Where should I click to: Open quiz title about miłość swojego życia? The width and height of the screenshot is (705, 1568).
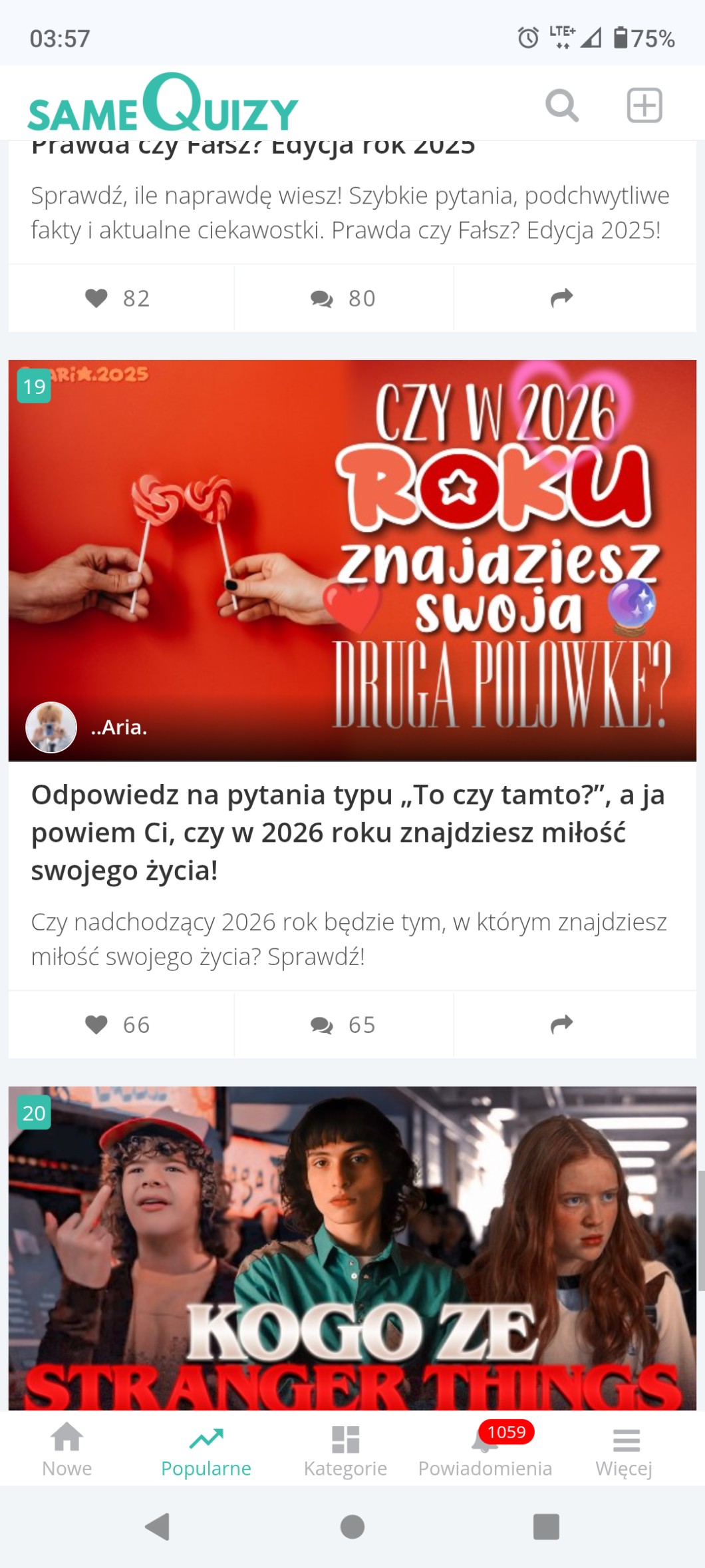click(x=347, y=832)
